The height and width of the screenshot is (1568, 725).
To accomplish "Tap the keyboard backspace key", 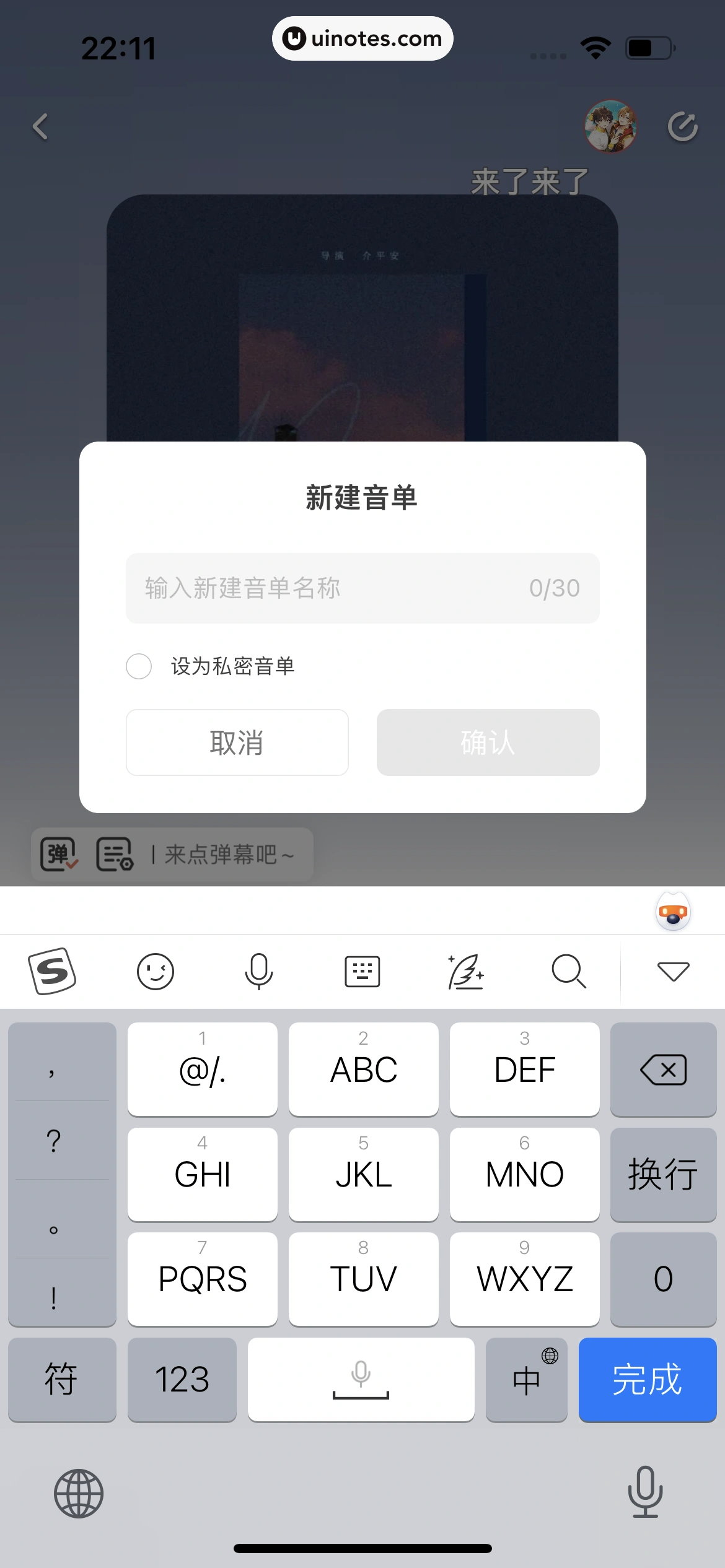I will pyautogui.click(x=663, y=1069).
